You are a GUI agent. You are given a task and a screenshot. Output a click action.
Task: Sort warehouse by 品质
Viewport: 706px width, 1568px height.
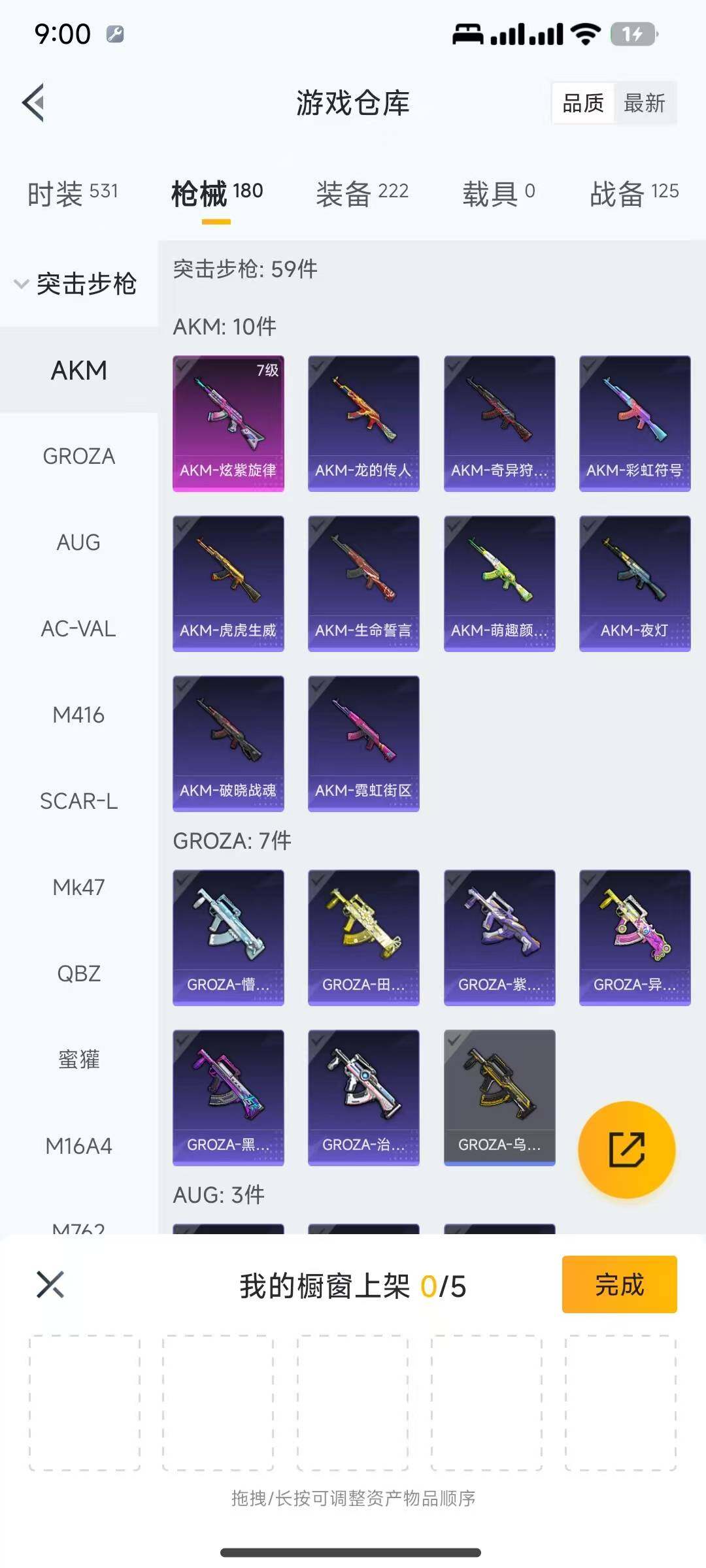pos(583,103)
